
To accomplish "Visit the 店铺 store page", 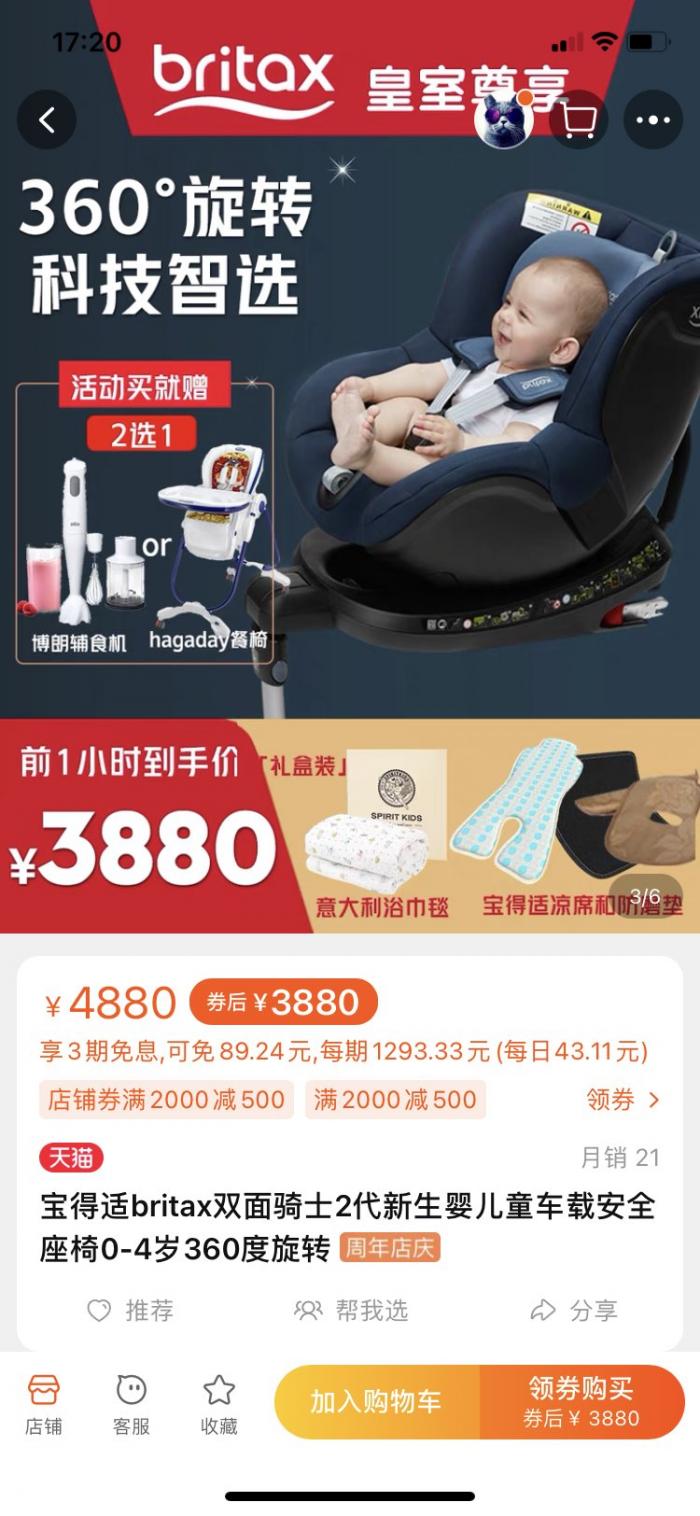I will point(43,1404).
